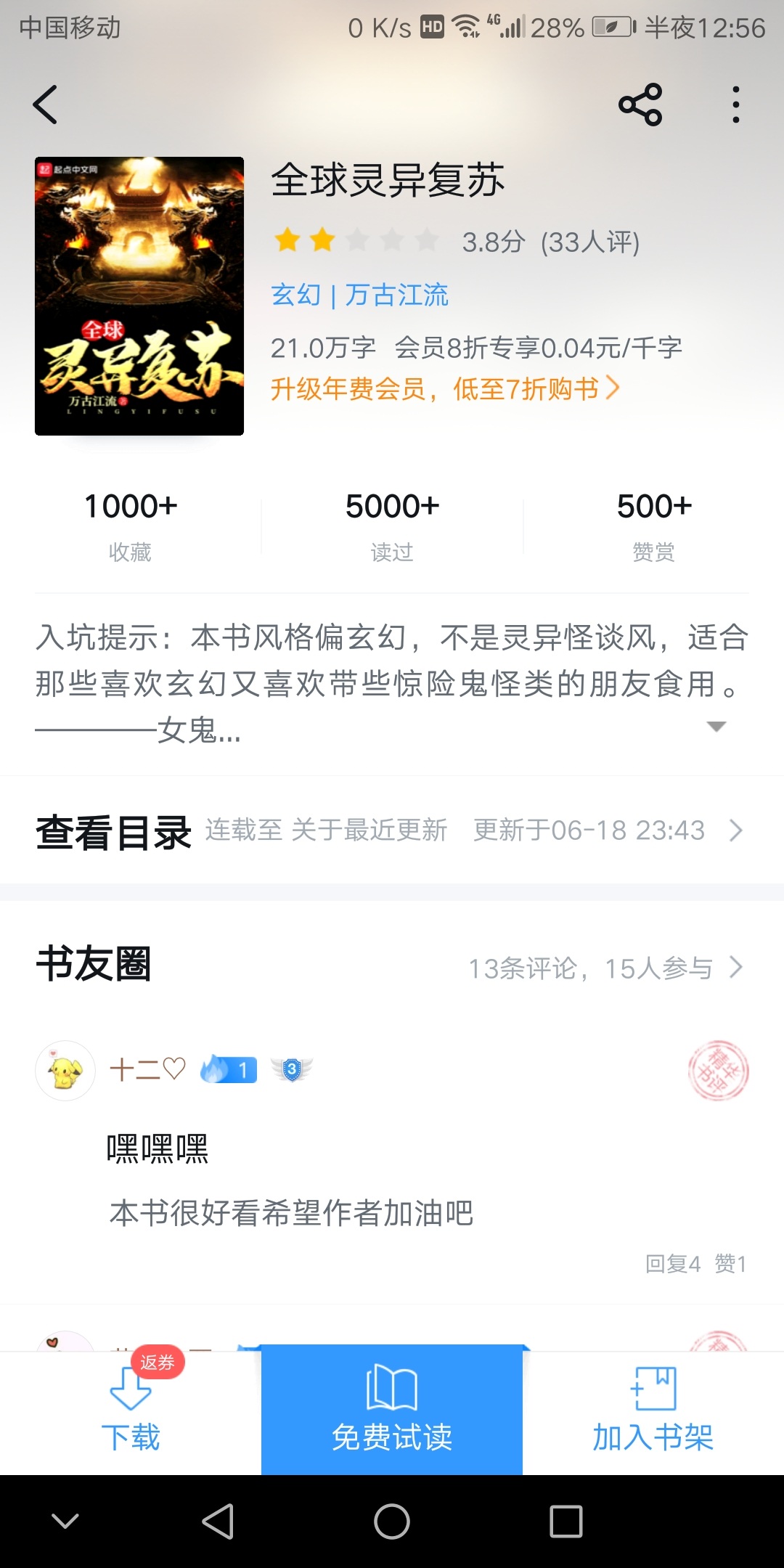The height and width of the screenshot is (1568, 784).
Task: Open the three-dot overflow menu
Action: coord(736,105)
